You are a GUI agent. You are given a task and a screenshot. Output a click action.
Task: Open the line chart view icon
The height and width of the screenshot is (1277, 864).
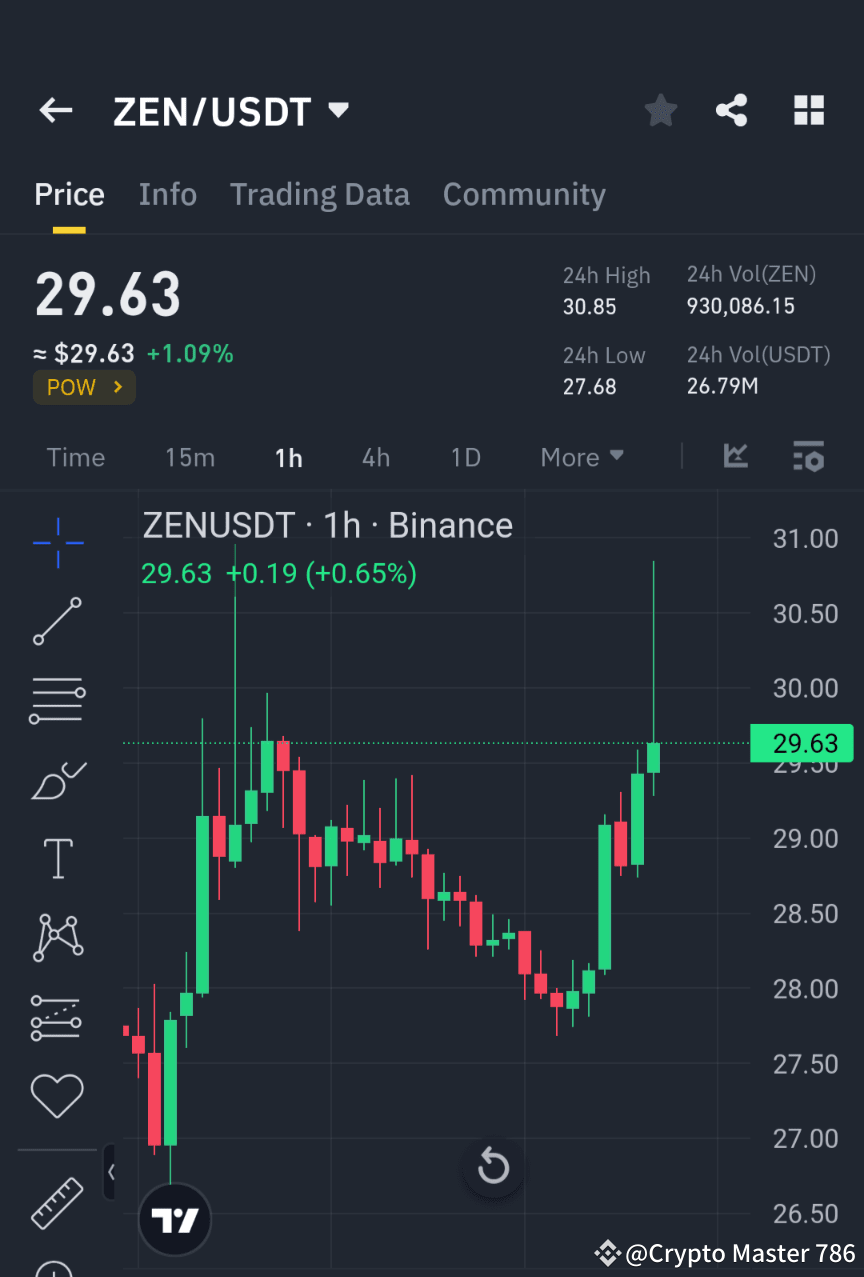tap(736, 457)
